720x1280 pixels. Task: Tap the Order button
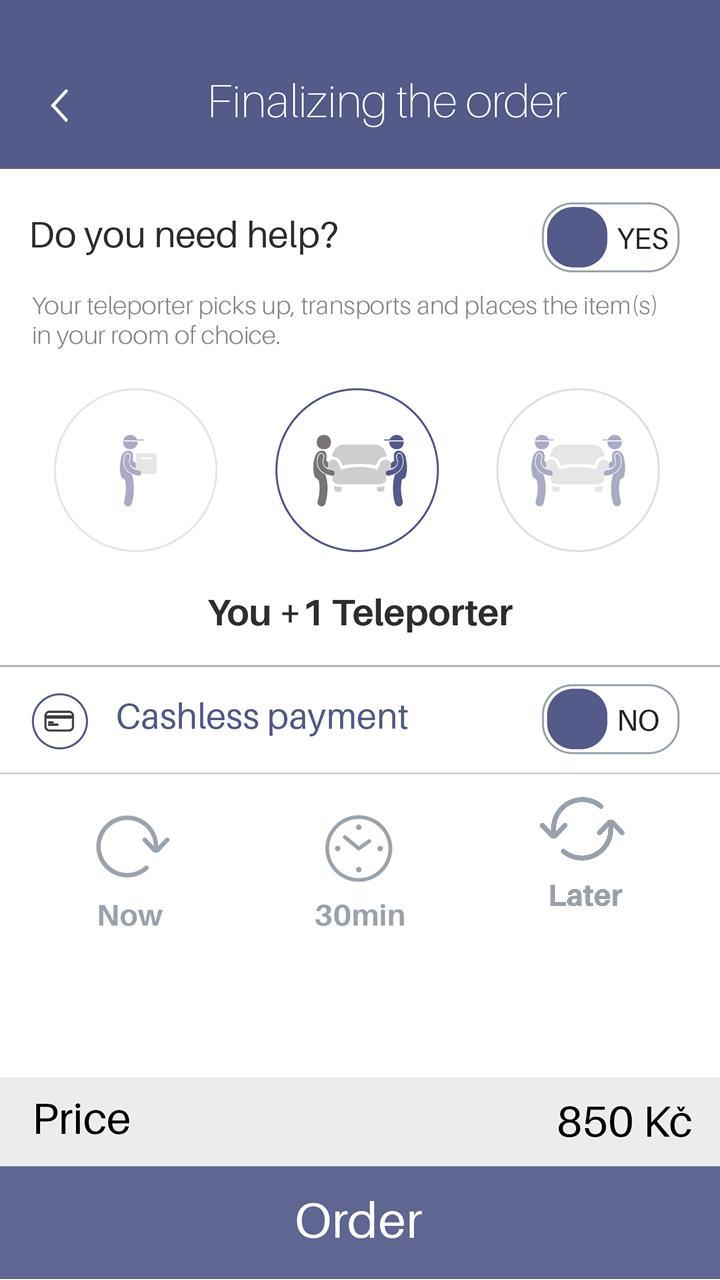click(x=360, y=1221)
